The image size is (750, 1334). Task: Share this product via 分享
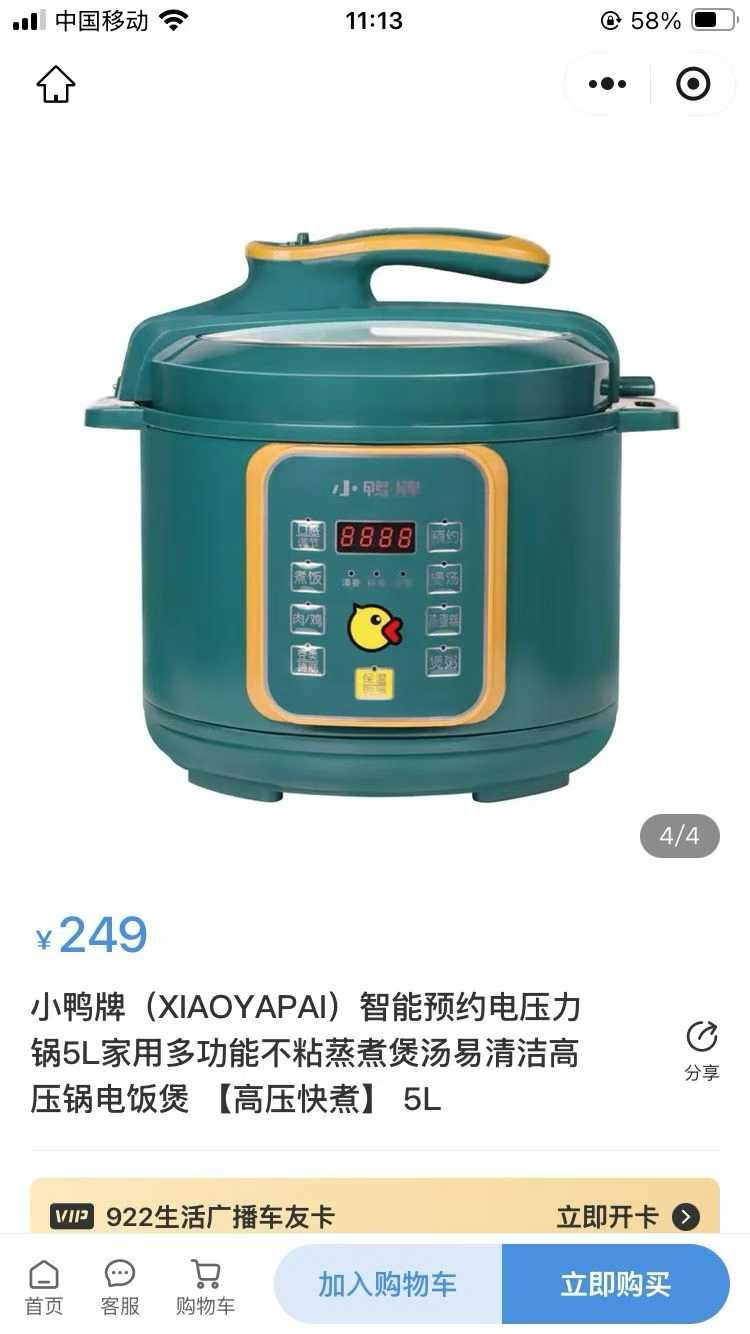(x=702, y=1050)
